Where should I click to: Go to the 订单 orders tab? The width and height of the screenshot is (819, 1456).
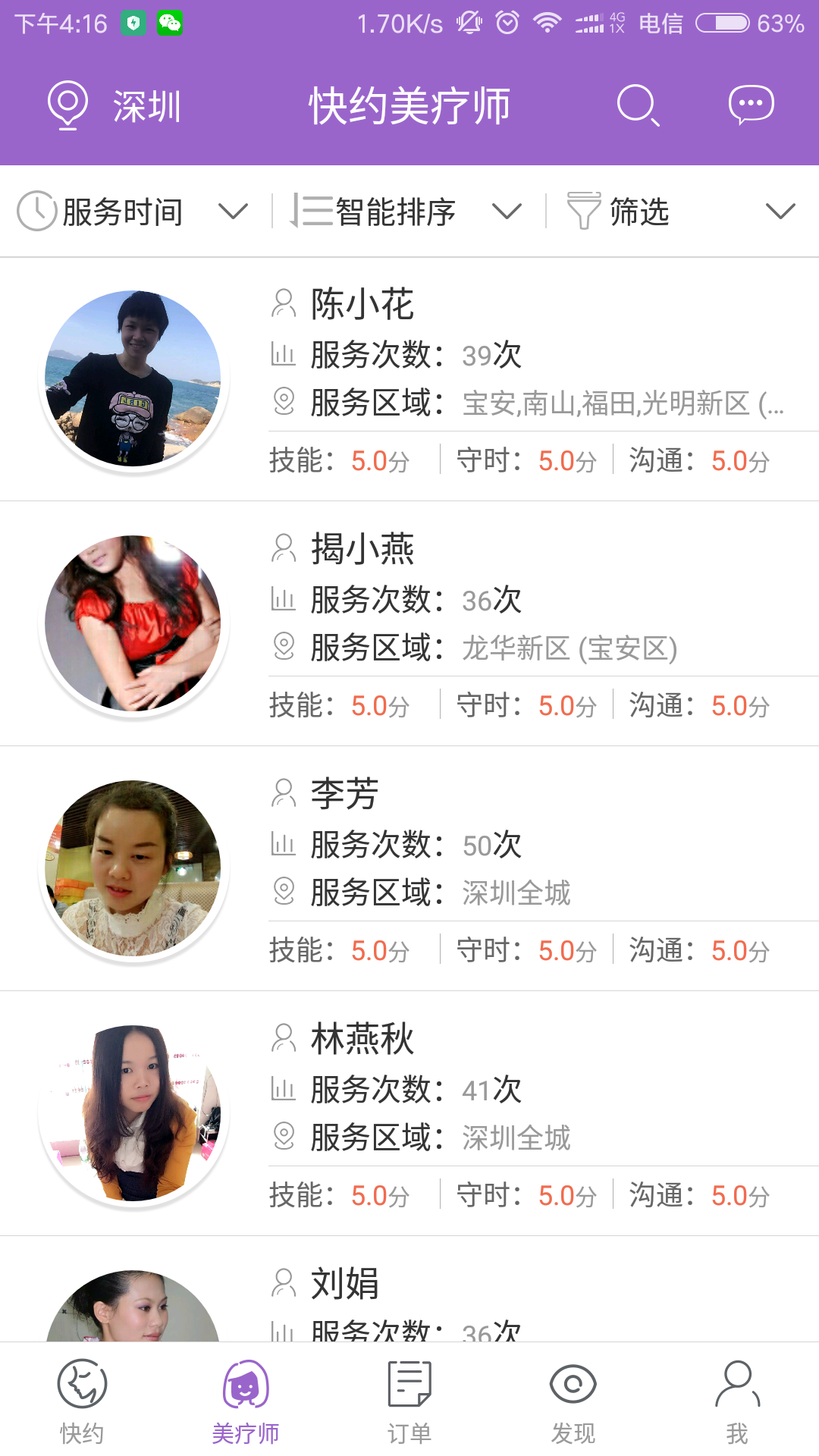409,1401
